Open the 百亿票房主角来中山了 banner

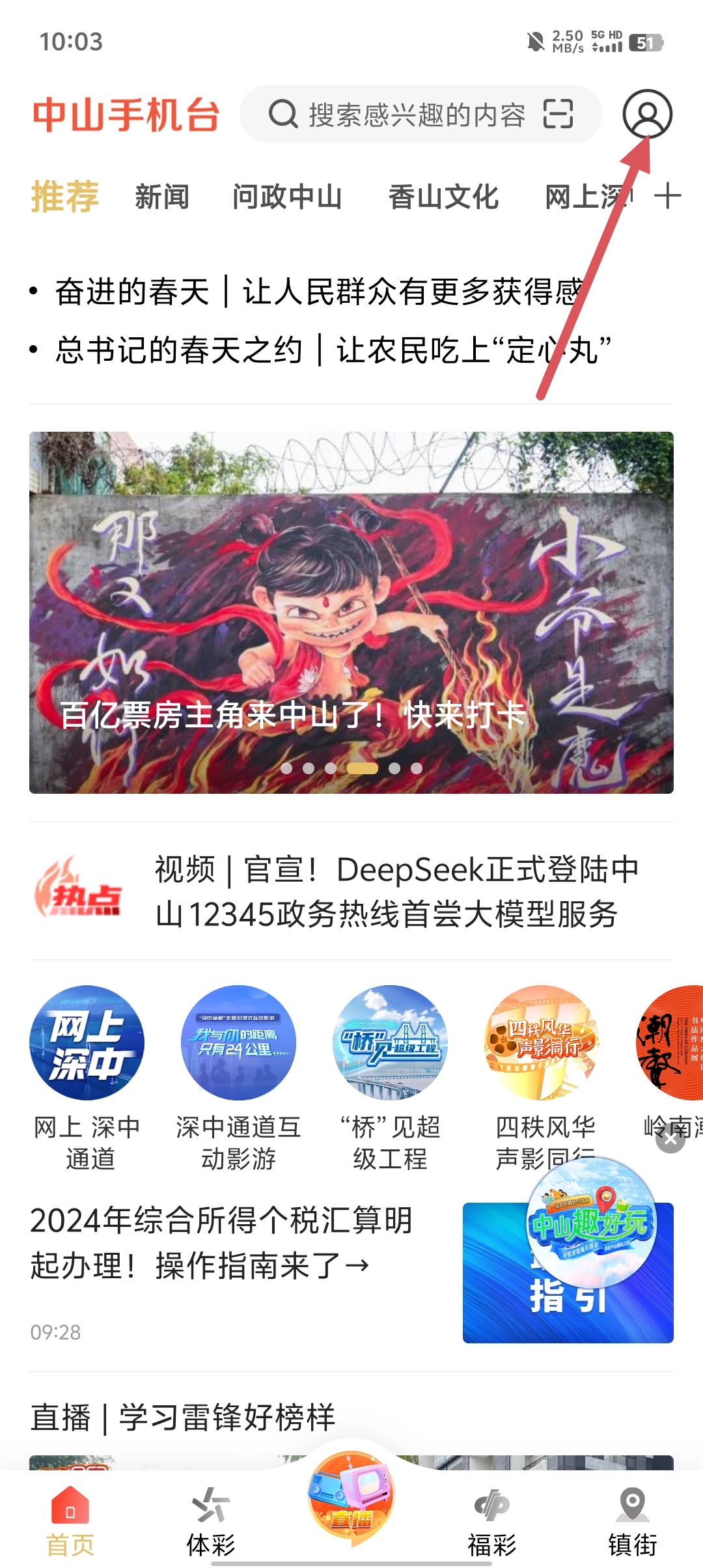pos(351,612)
